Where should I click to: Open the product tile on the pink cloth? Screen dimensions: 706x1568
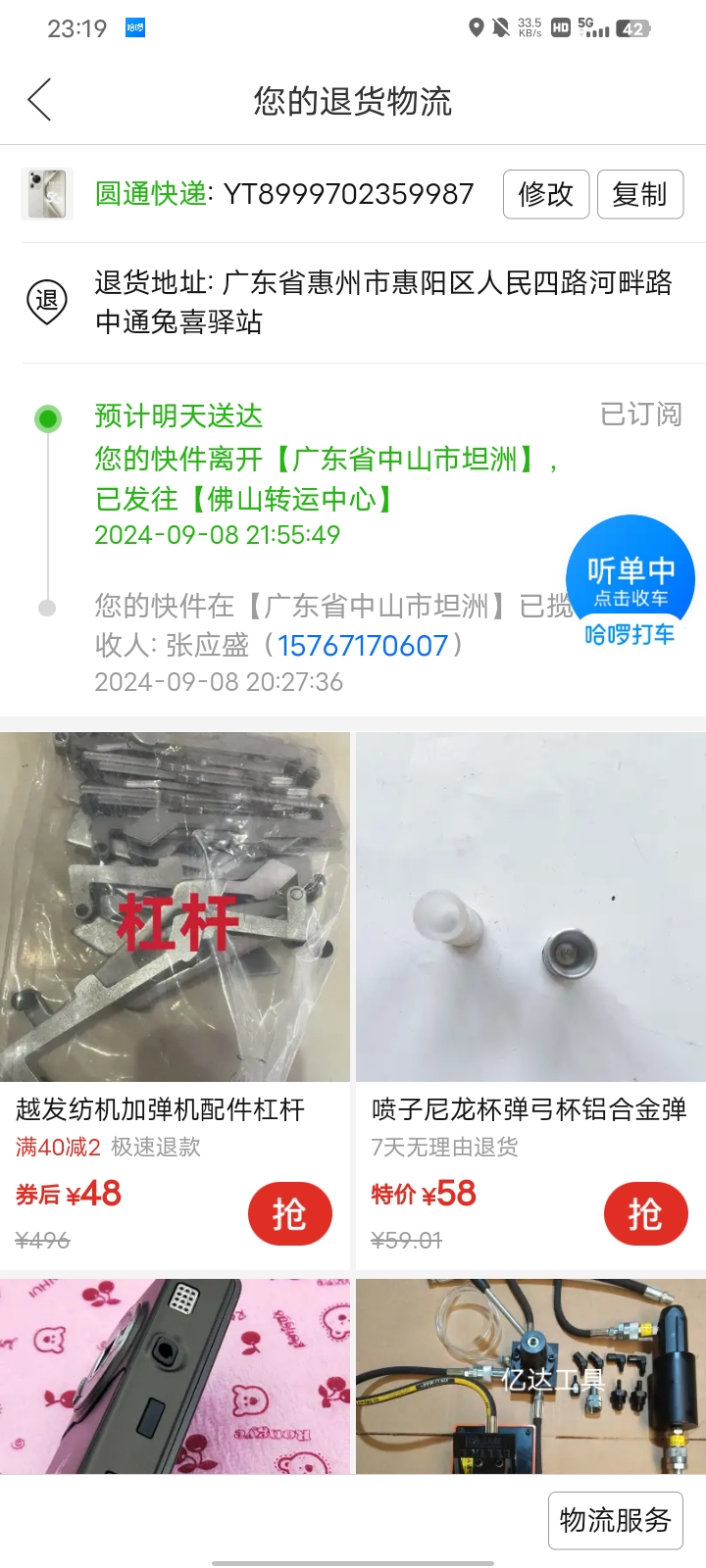[x=175, y=1375]
